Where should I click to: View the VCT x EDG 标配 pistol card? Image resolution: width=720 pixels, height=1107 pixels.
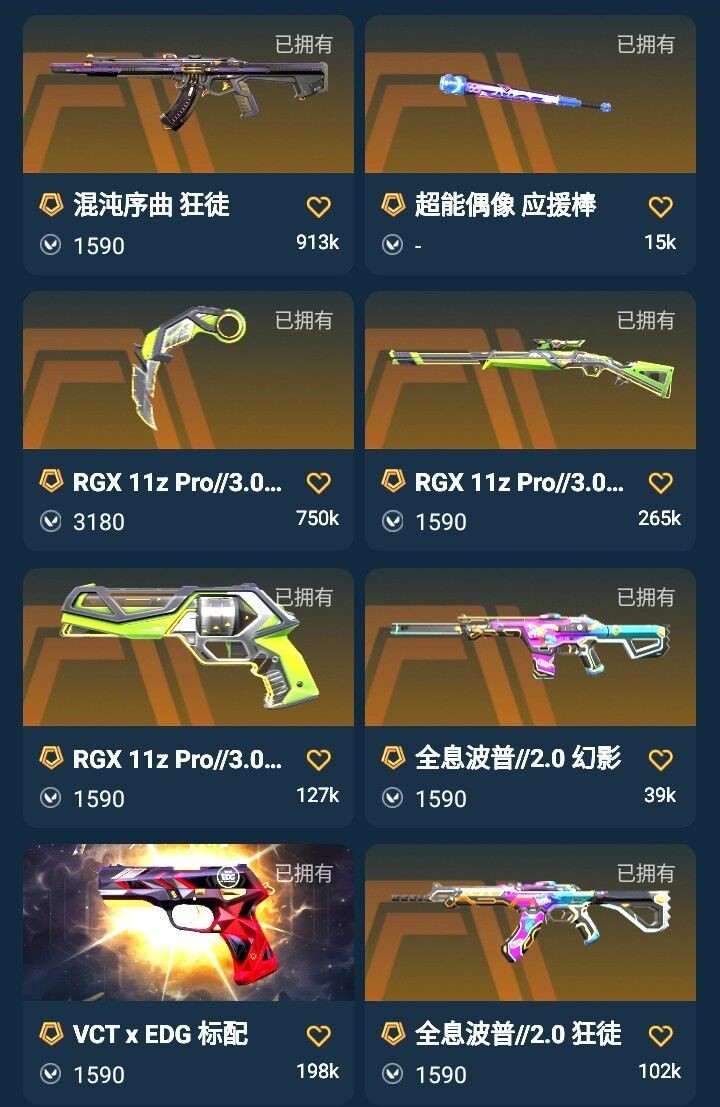[188, 924]
